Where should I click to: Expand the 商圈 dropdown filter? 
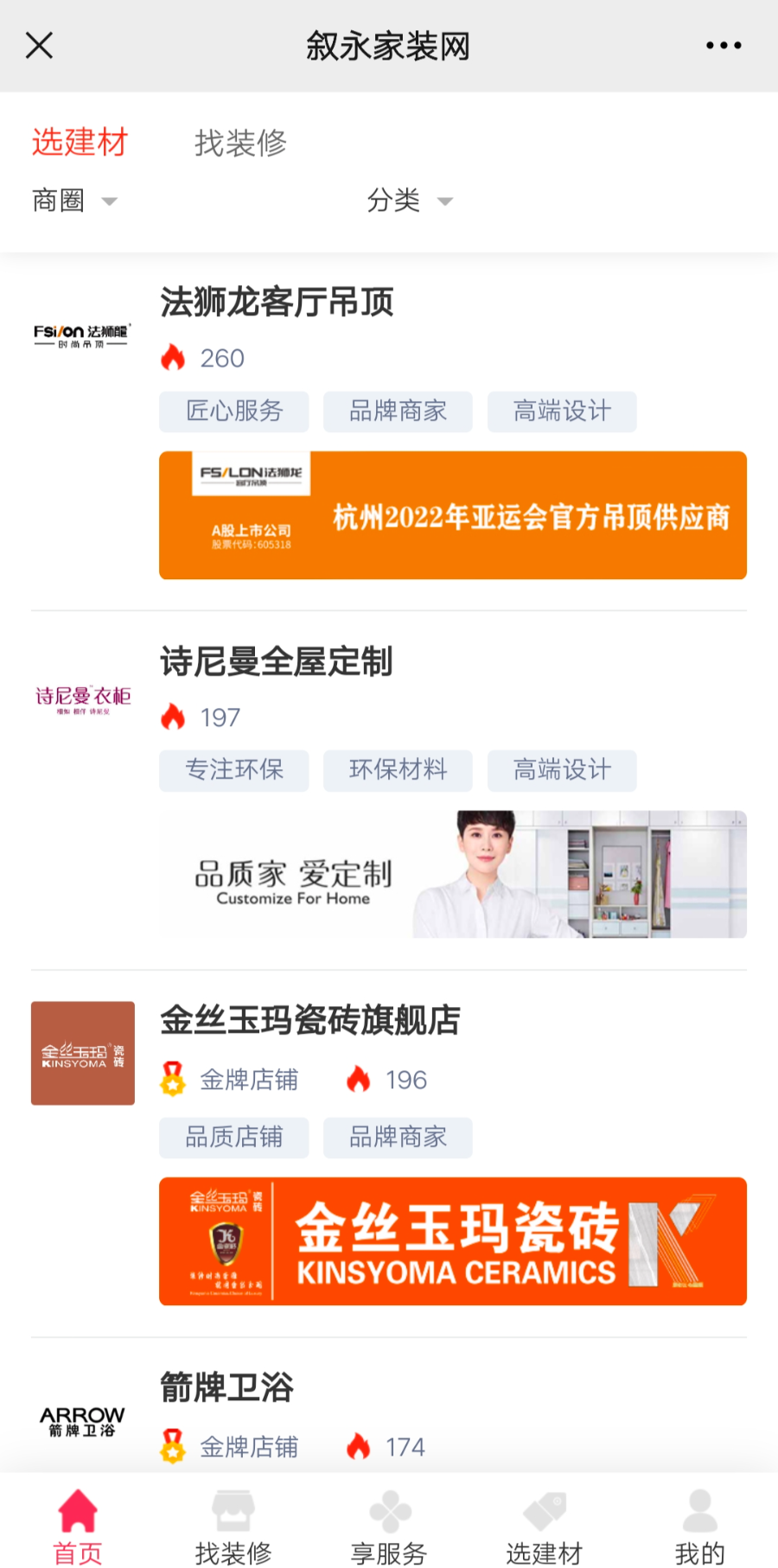(73, 201)
